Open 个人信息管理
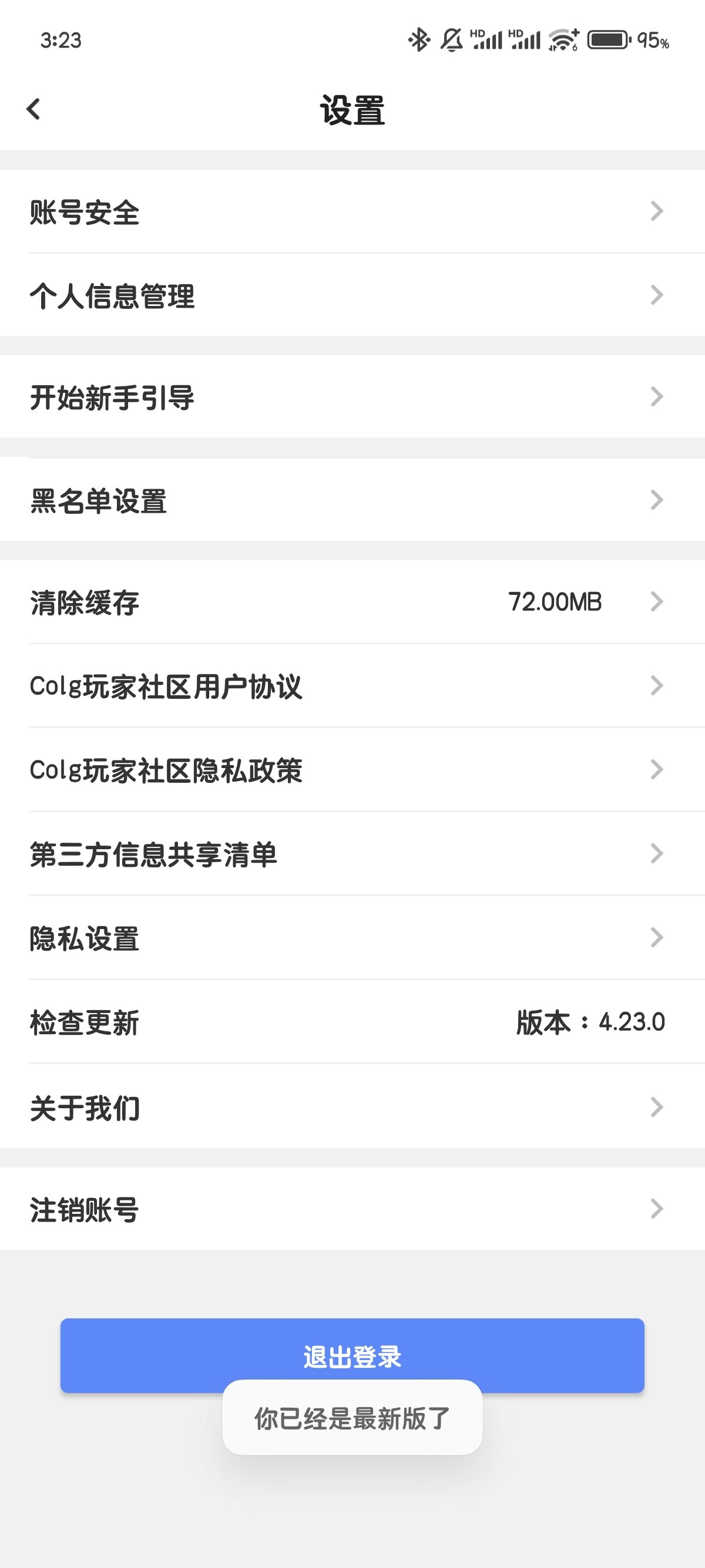 [x=352, y=295]
